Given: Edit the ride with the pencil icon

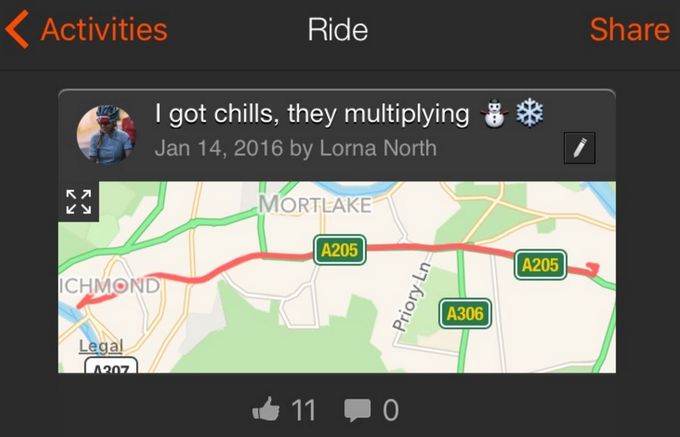Looking at the screenshot, I should pos(580,147).
